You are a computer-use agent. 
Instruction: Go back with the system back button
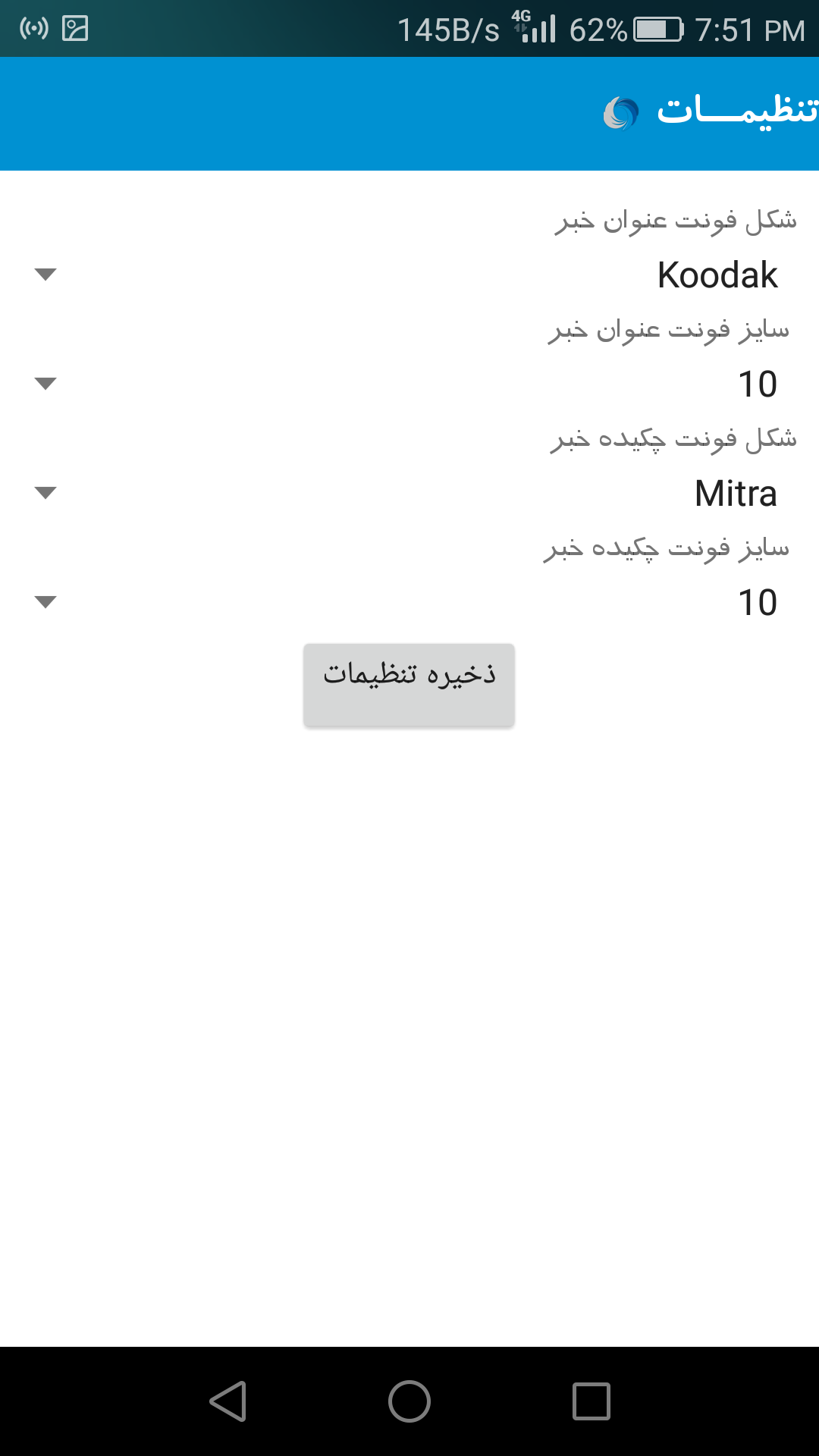point(227,1401)
